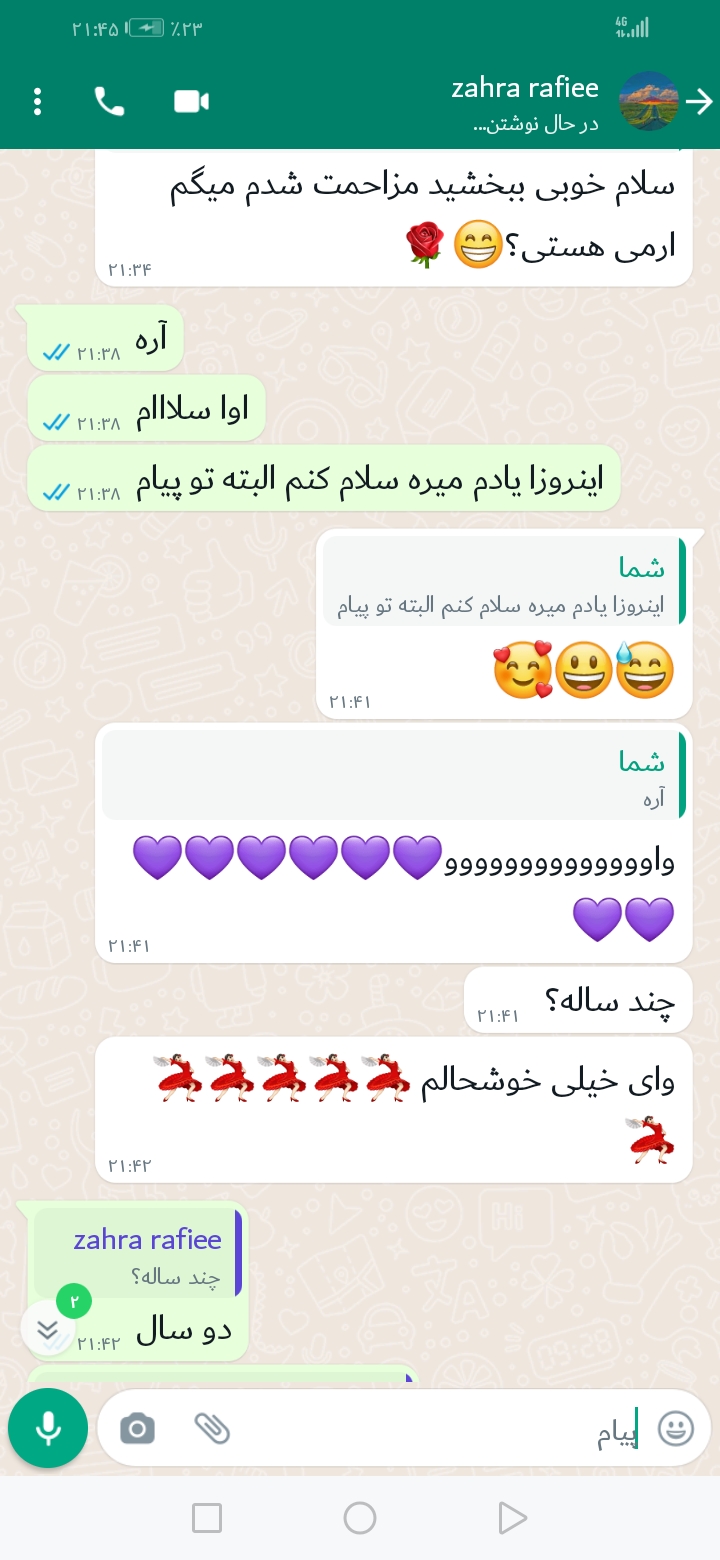
Task: Jump to the latest unread messages
Action: (47, 1327)
